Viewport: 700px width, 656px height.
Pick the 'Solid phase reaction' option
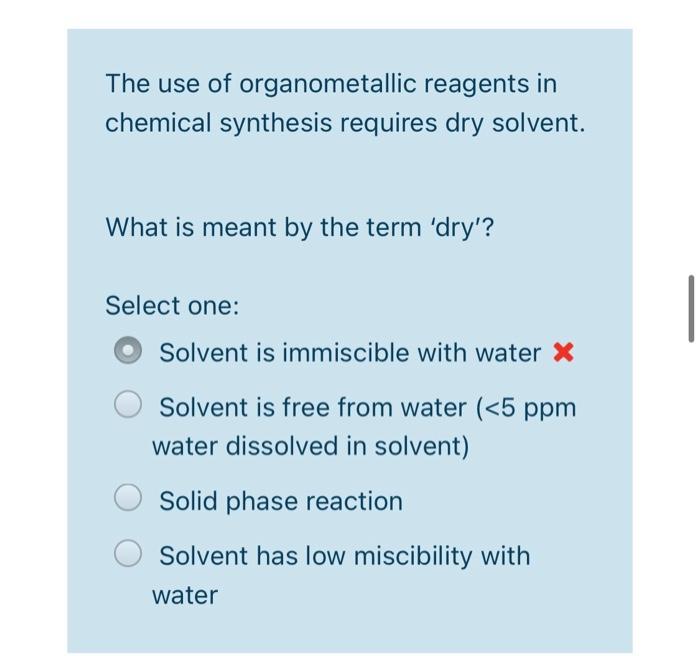point(128,500)
